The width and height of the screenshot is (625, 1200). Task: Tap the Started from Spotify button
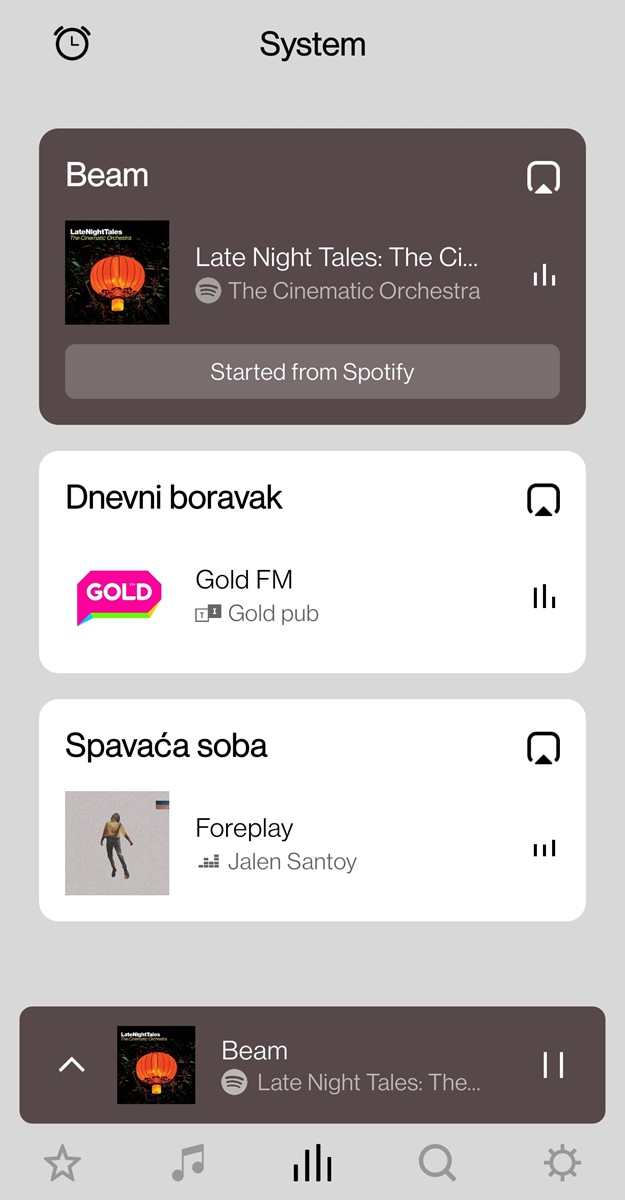pyautogui.click(x=312, y=372)
